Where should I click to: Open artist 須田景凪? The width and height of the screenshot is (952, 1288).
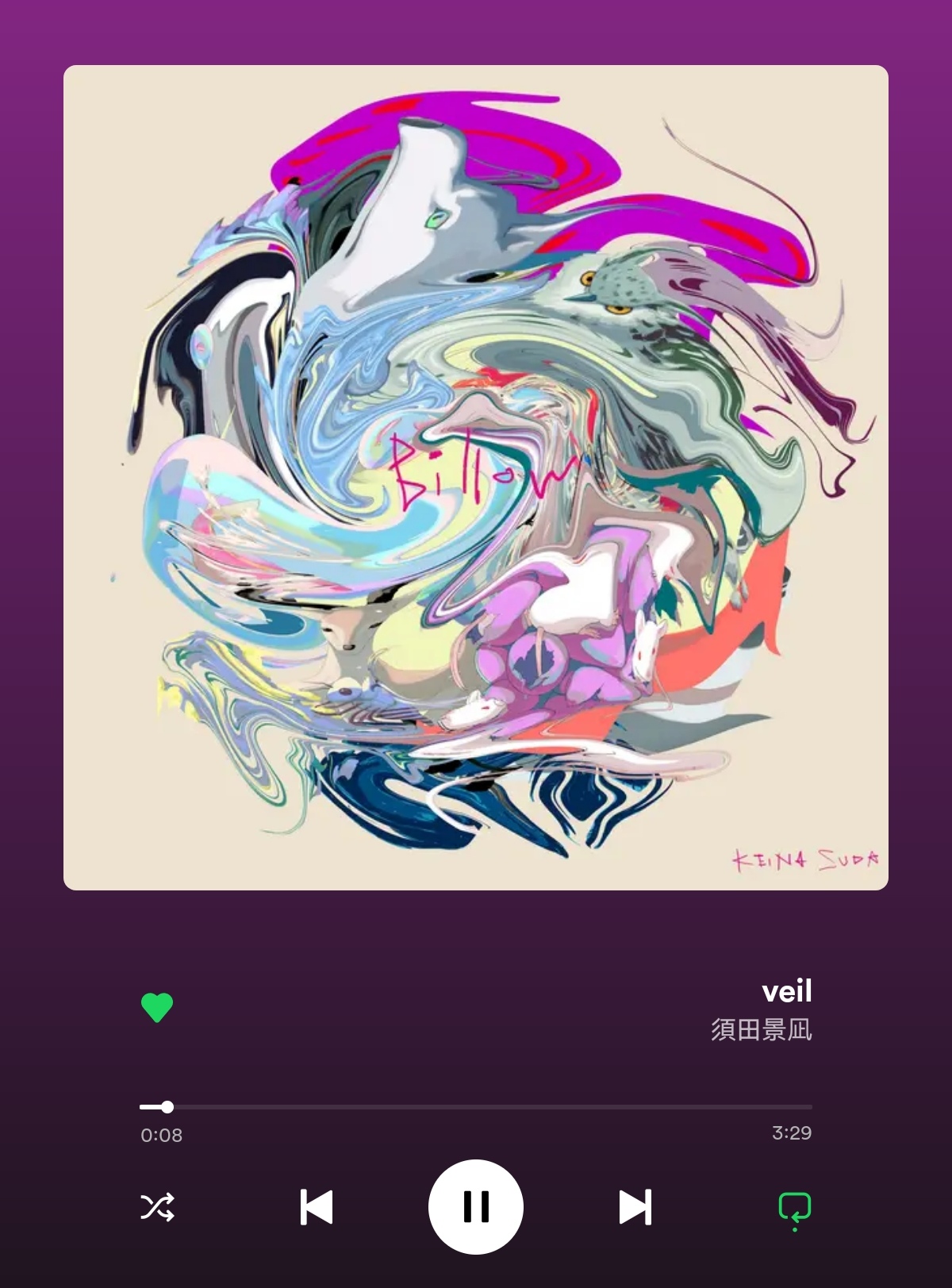[x=761, y=1030]
